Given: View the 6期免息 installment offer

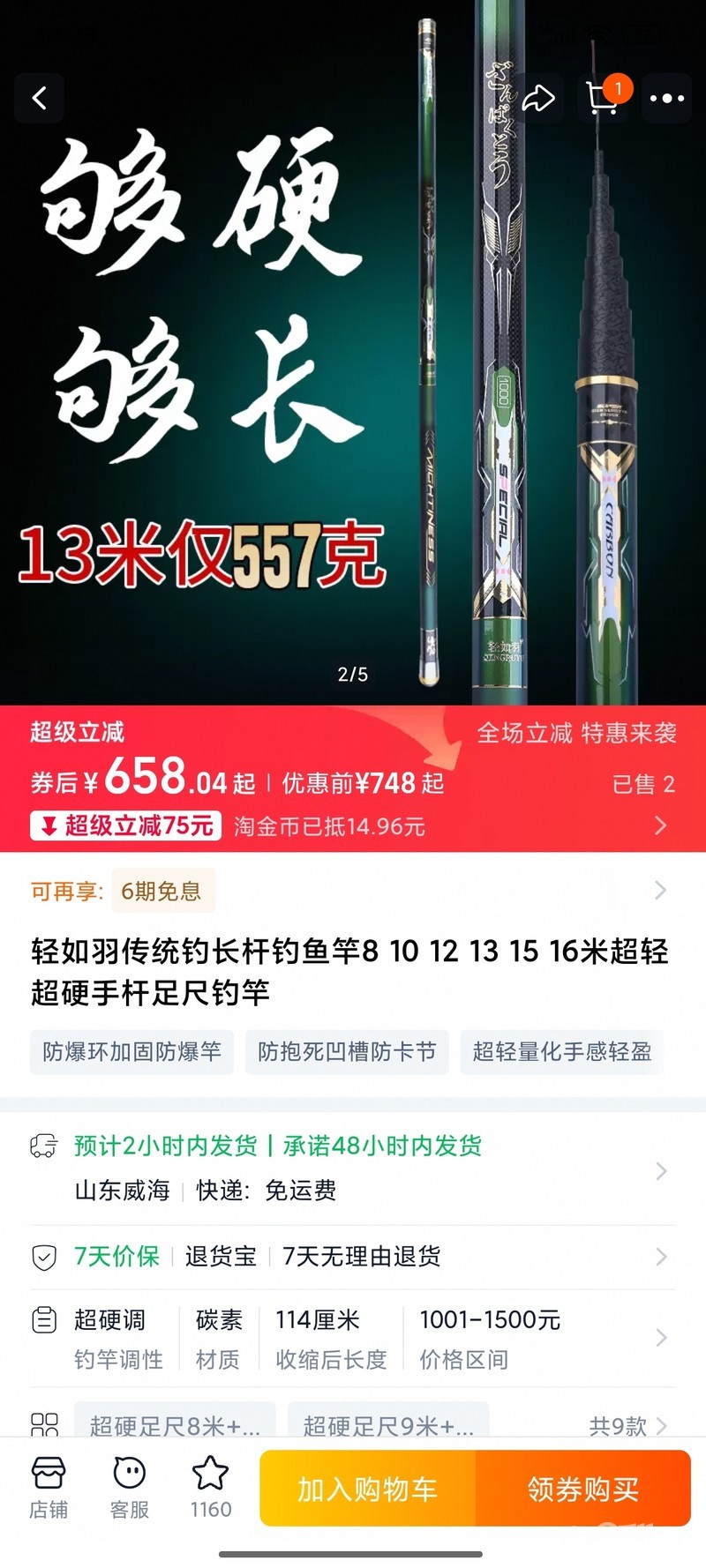Looking at the screenshot, I should coord(161,892).
